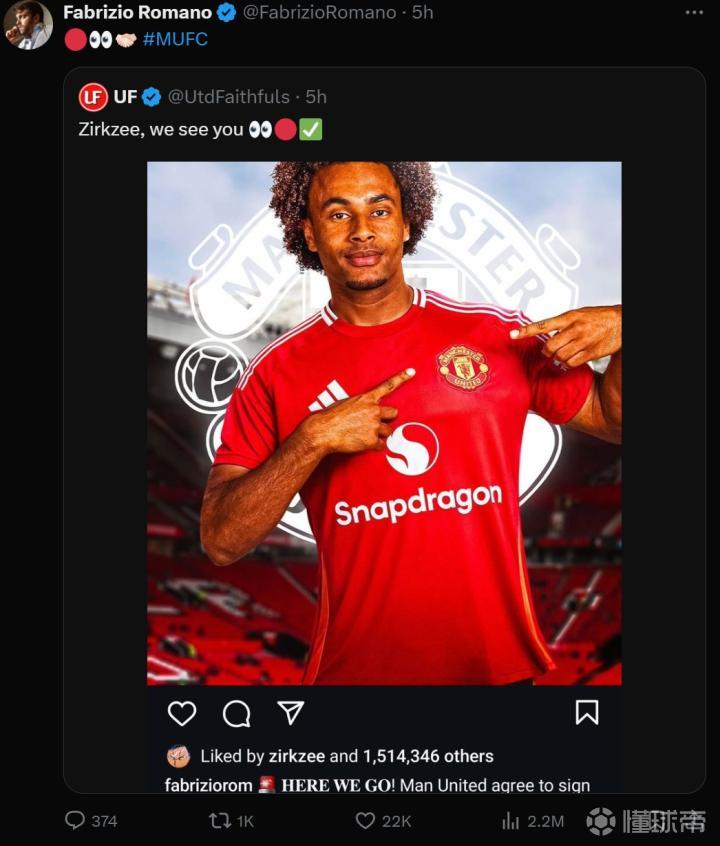Open the #MUFC hashtag

(x=175, y=39)
